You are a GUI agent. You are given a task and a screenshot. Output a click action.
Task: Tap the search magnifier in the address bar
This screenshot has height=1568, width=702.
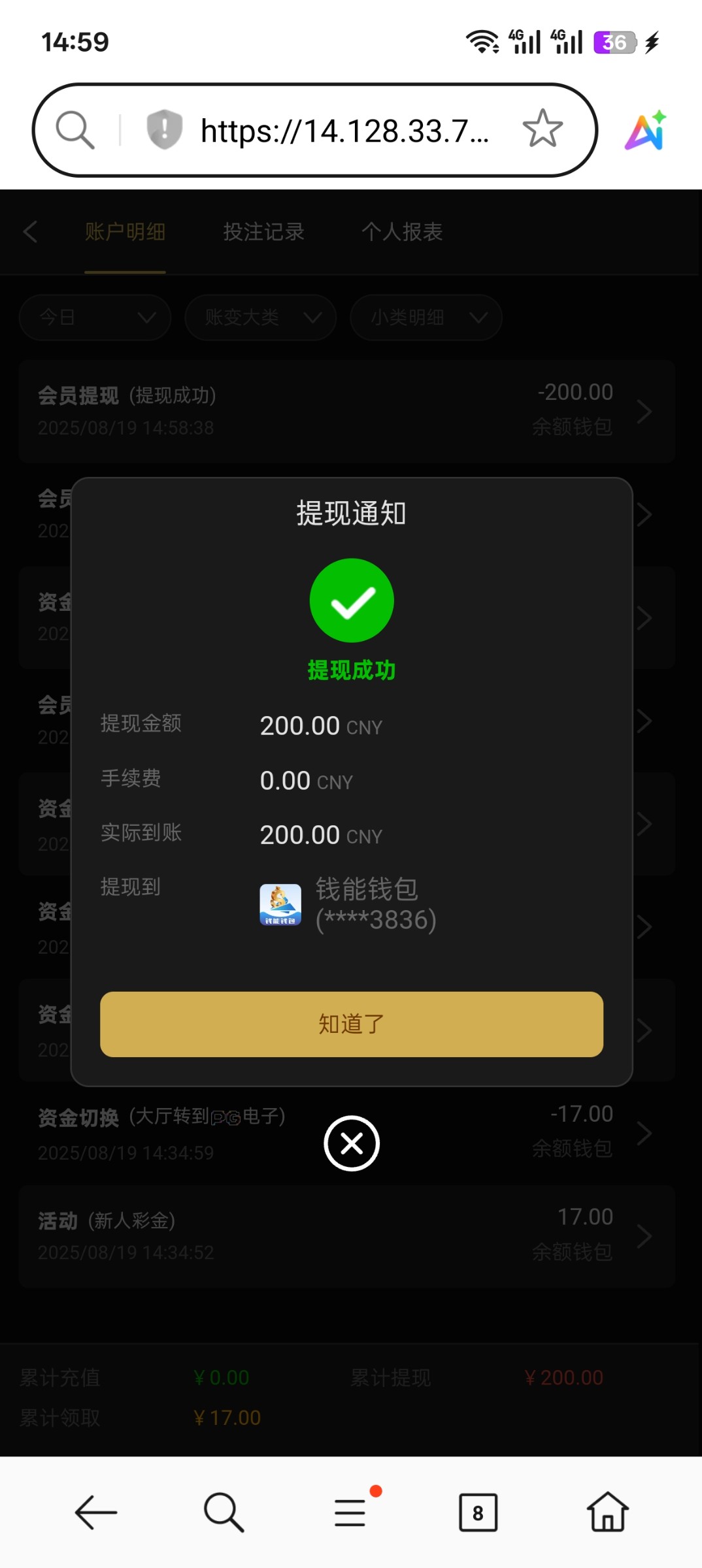[x=75, y=129]
